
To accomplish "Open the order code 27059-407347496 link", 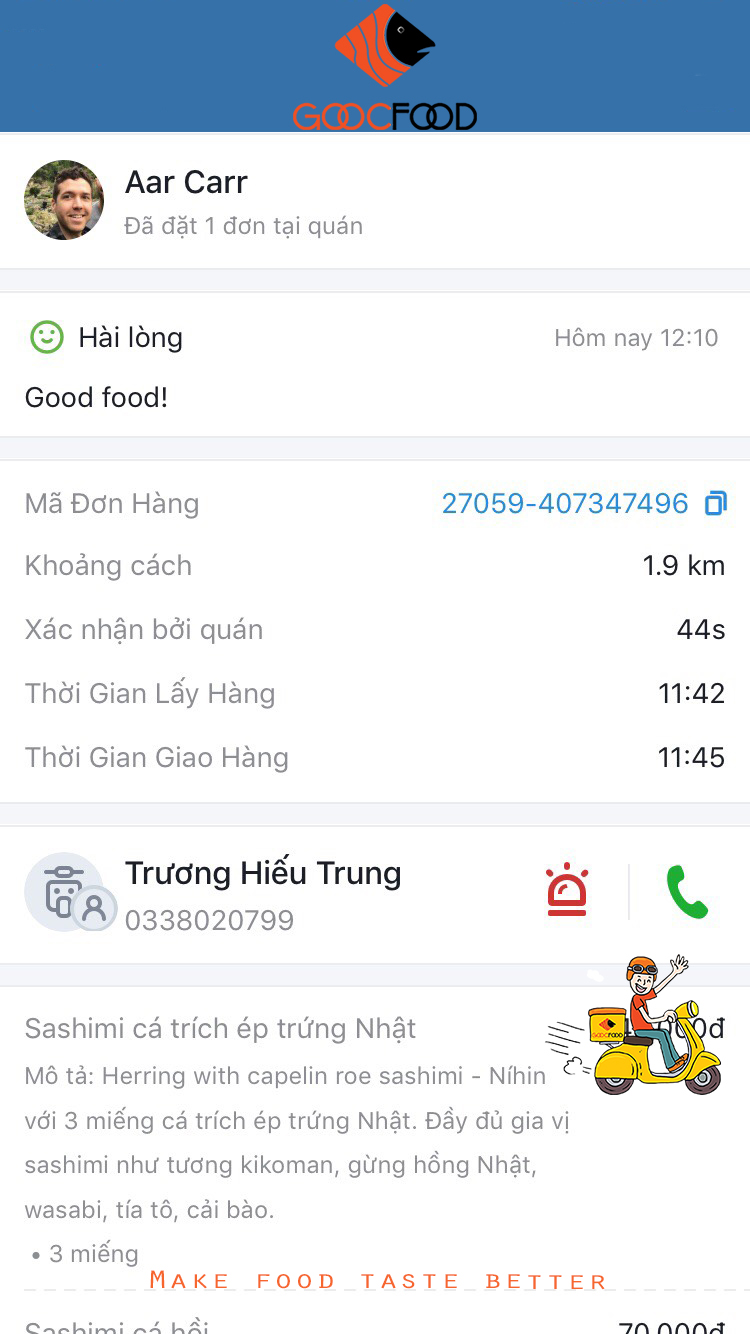I will [565, 503].
